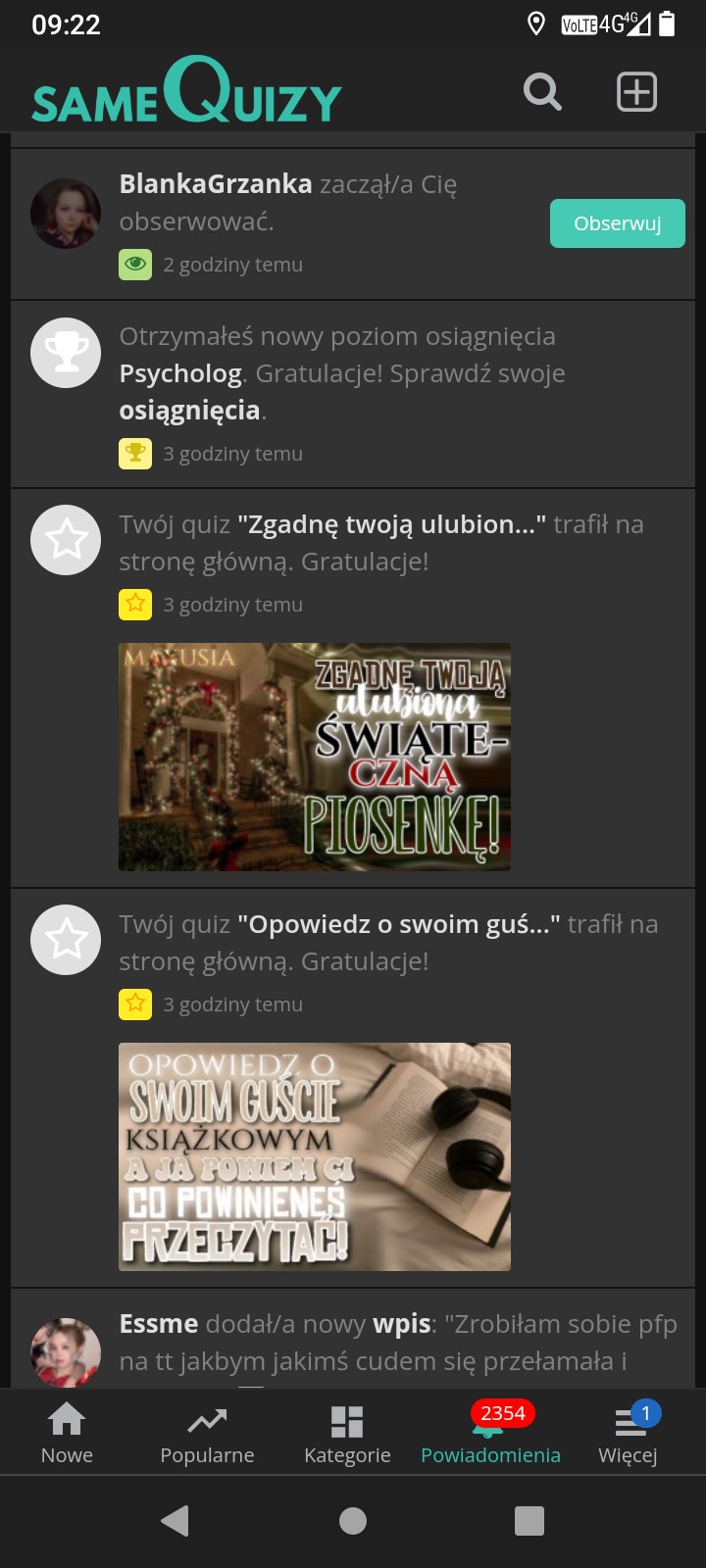The height and width of the screenshot is (1568, 706).
Task: Open the Więcej menu tab
Action: (x=628, y=1433)
